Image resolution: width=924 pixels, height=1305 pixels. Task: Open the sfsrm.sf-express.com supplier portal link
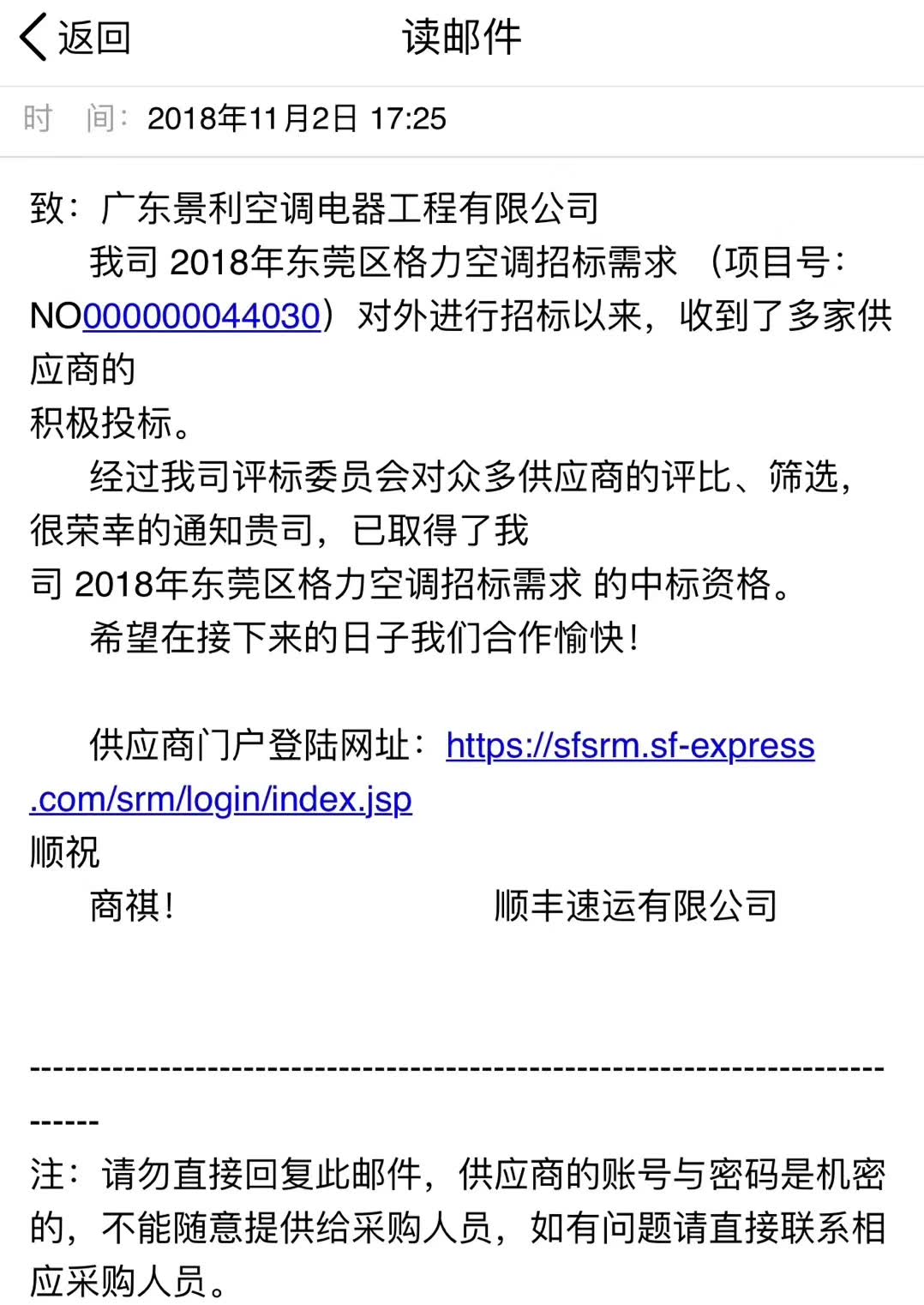click(x=629, y=746)
